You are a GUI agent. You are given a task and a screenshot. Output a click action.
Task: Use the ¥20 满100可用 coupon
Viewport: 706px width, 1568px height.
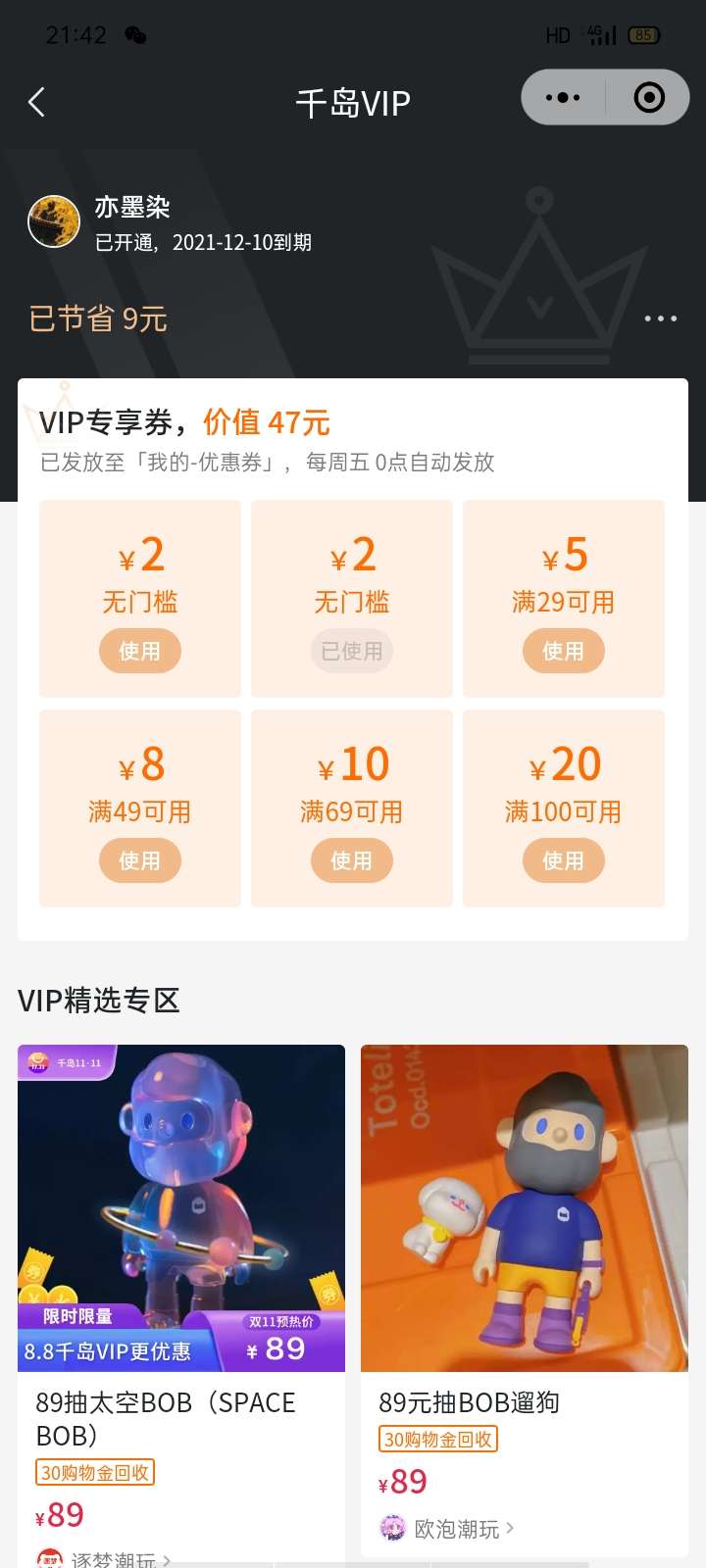(563, 860)
